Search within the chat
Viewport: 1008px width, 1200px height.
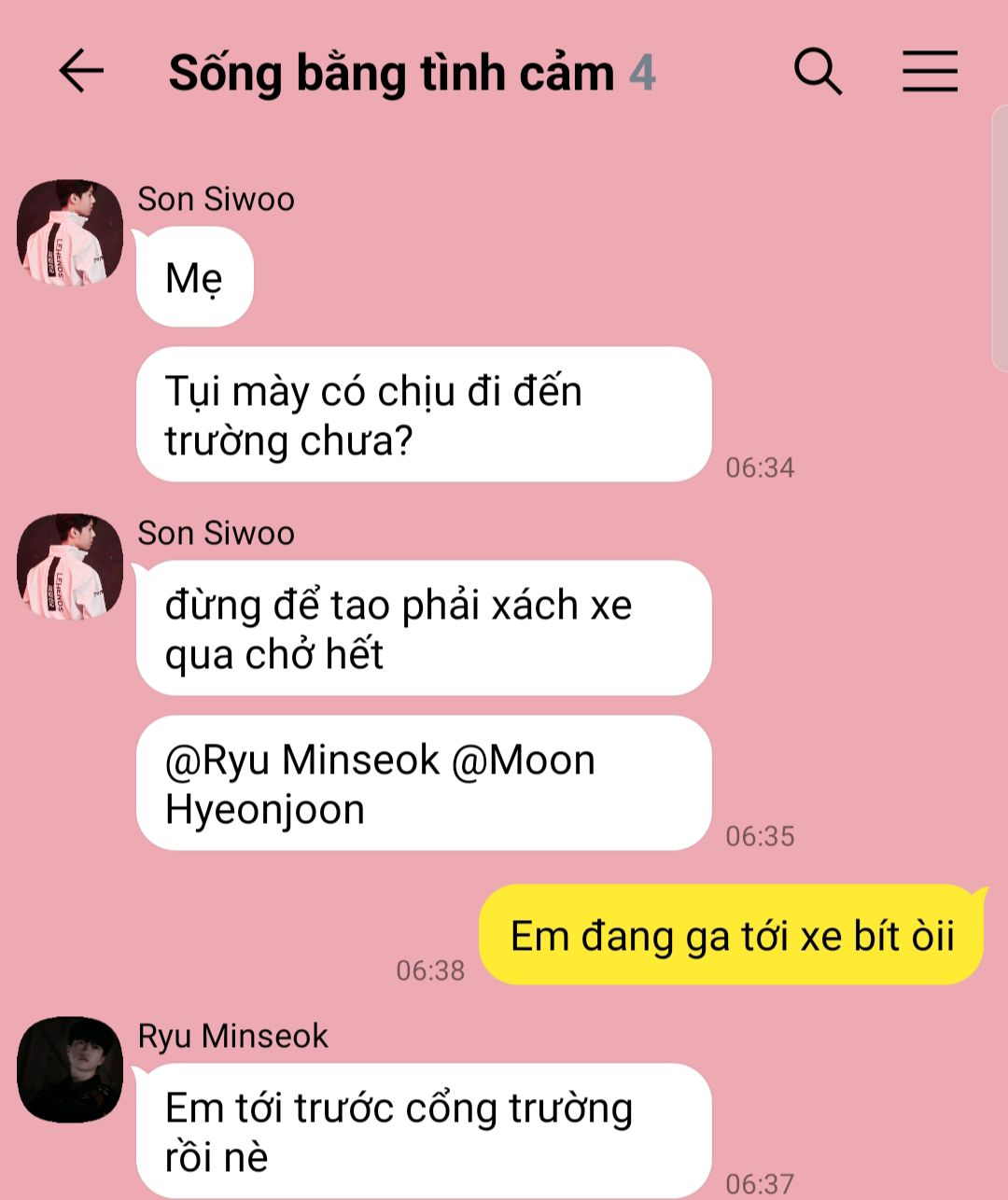[818, 72]
